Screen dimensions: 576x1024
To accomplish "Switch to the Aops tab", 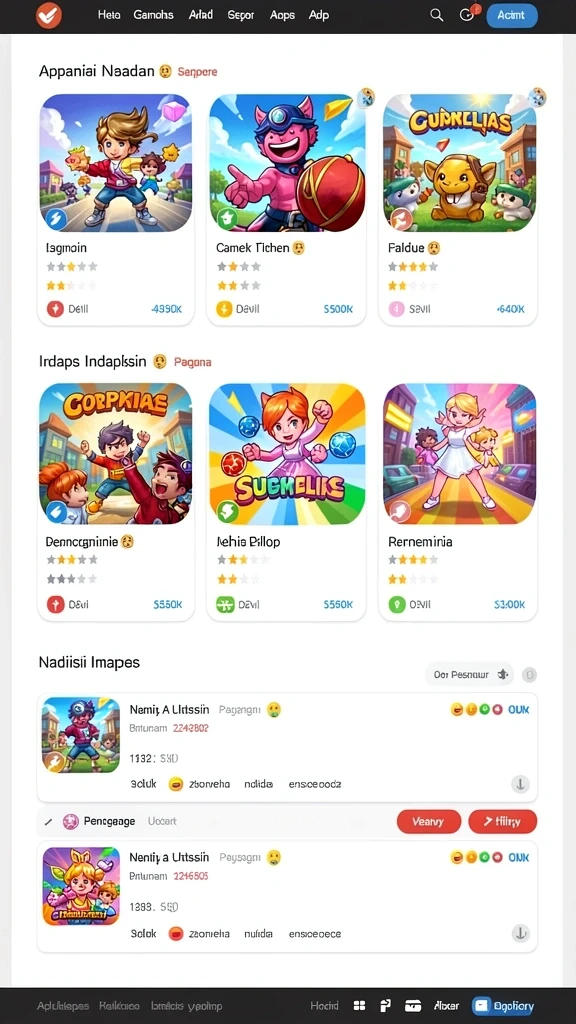I will point(282,15).
